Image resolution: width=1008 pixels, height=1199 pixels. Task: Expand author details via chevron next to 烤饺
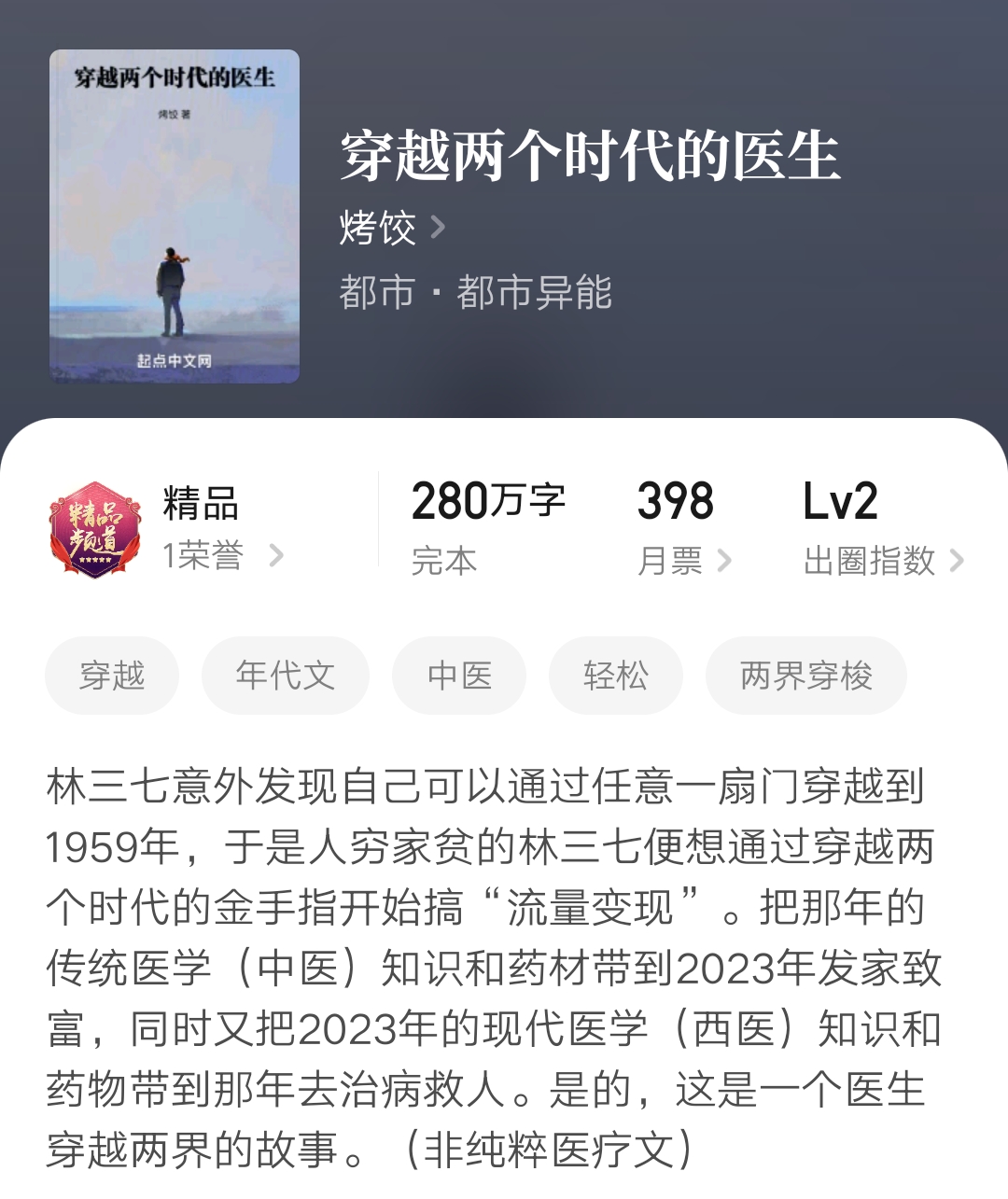[439, 227]
